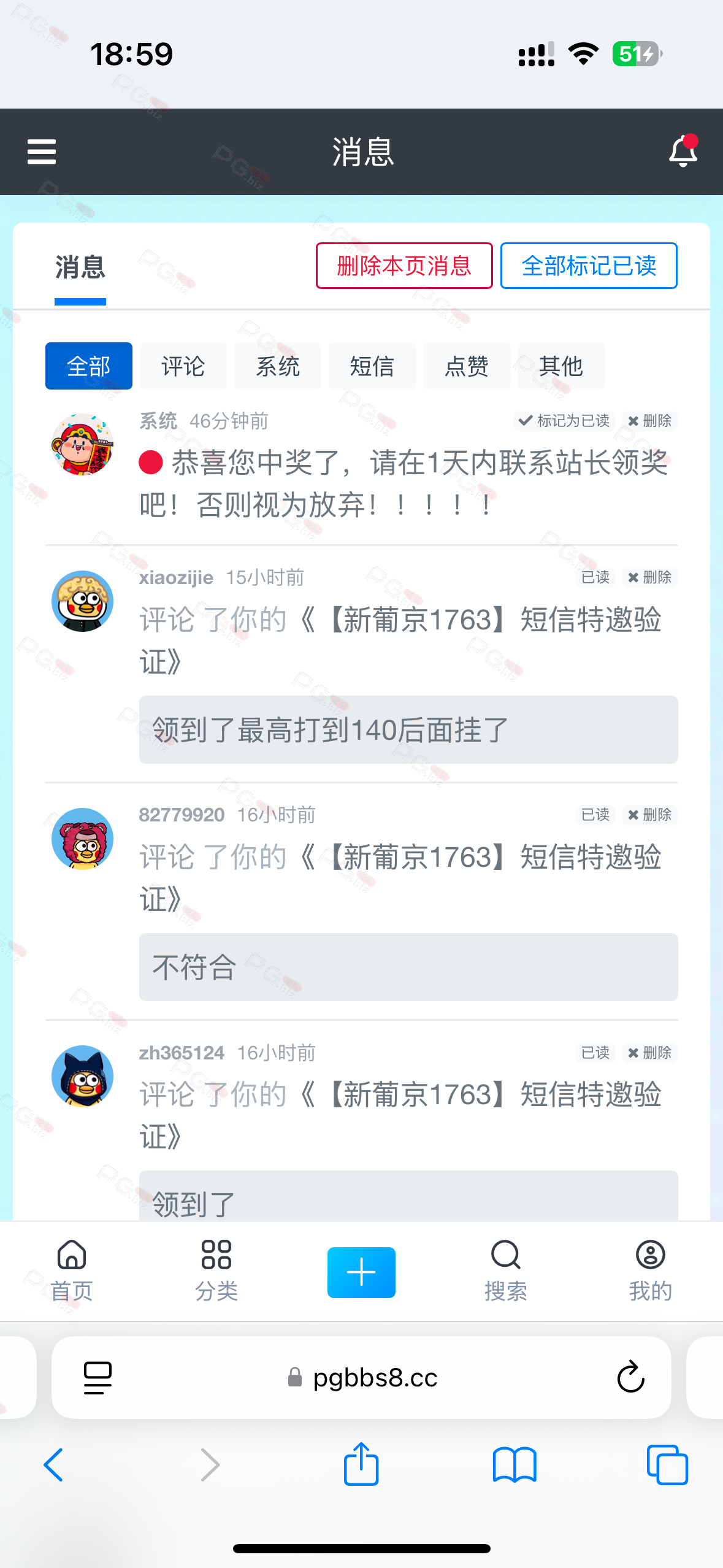Open the 分类 tab
The width and height of the screenshot is (723, 1568).
click(x=216, y=1270)
